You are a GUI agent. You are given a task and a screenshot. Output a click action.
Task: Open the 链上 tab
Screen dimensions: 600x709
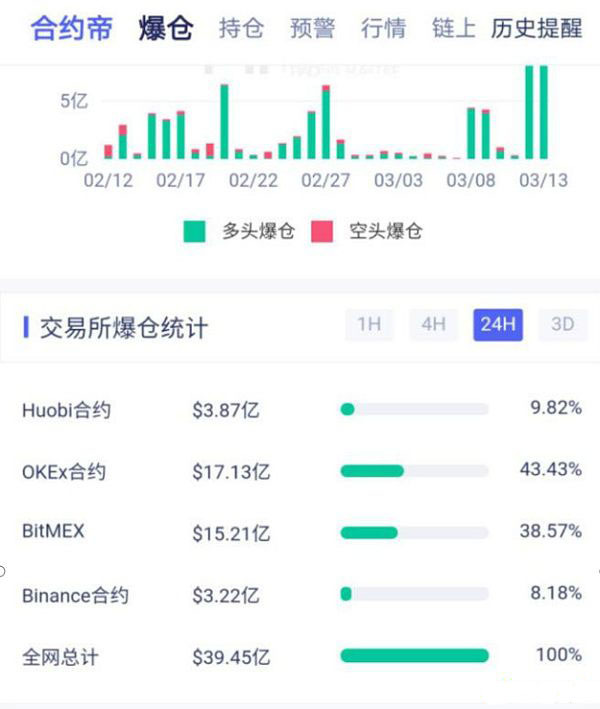click(454, 28)
